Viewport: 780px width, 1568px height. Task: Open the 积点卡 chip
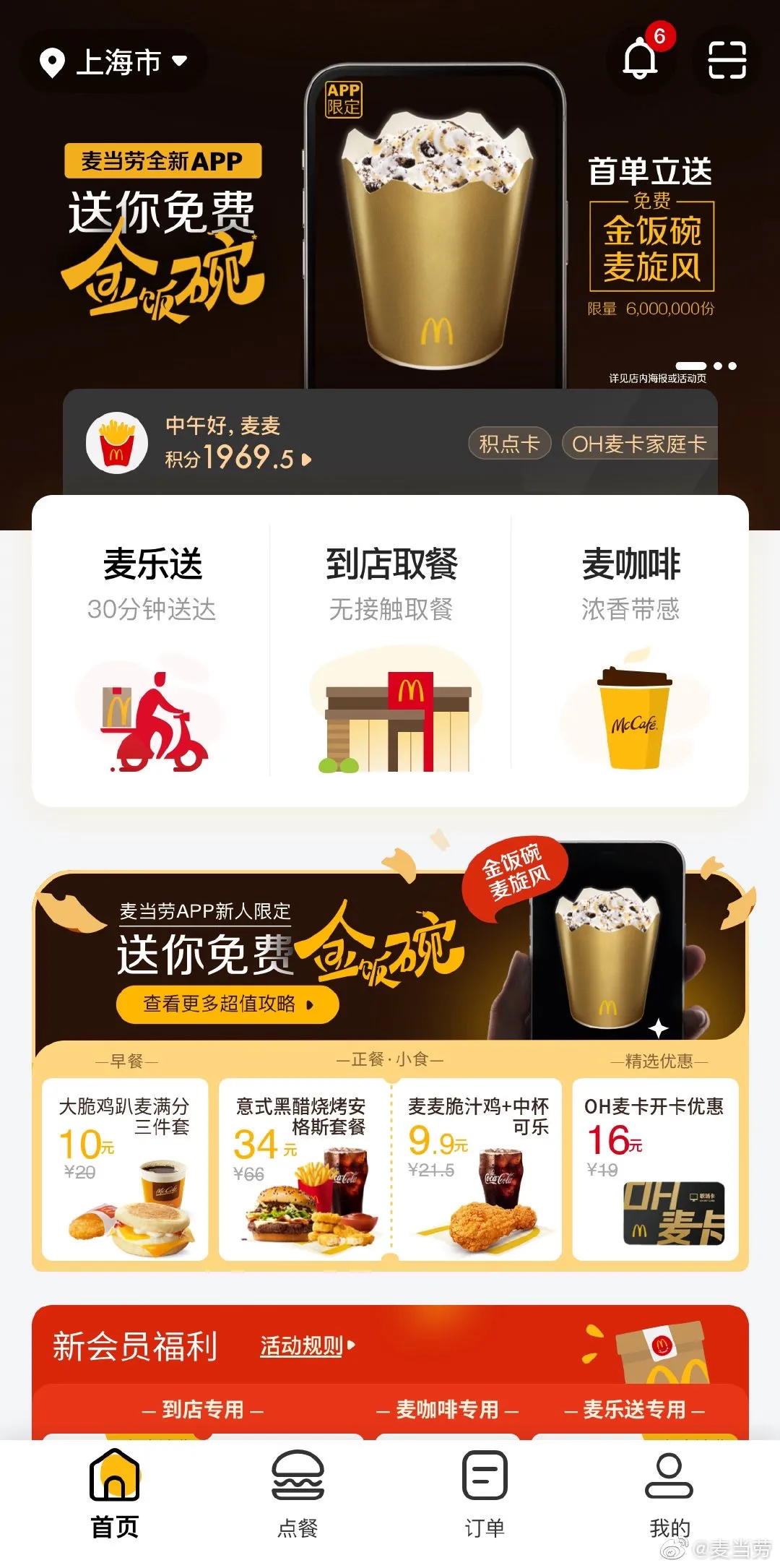click(x=509, y=444)
